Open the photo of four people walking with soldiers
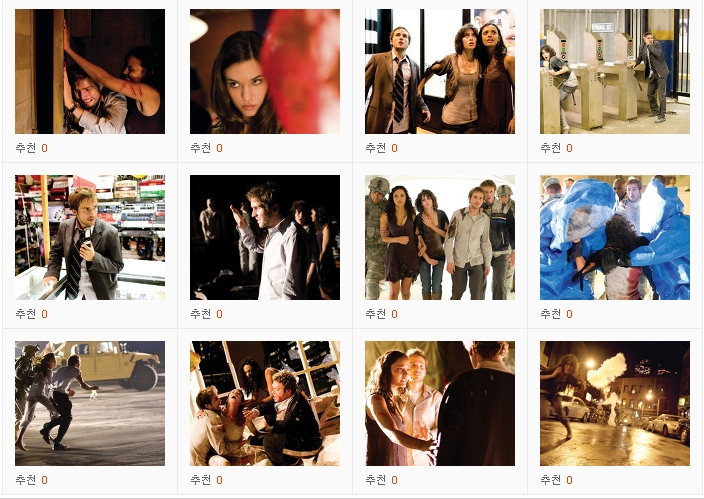This screenshot has height=499, width=704. tap(440, 238)
